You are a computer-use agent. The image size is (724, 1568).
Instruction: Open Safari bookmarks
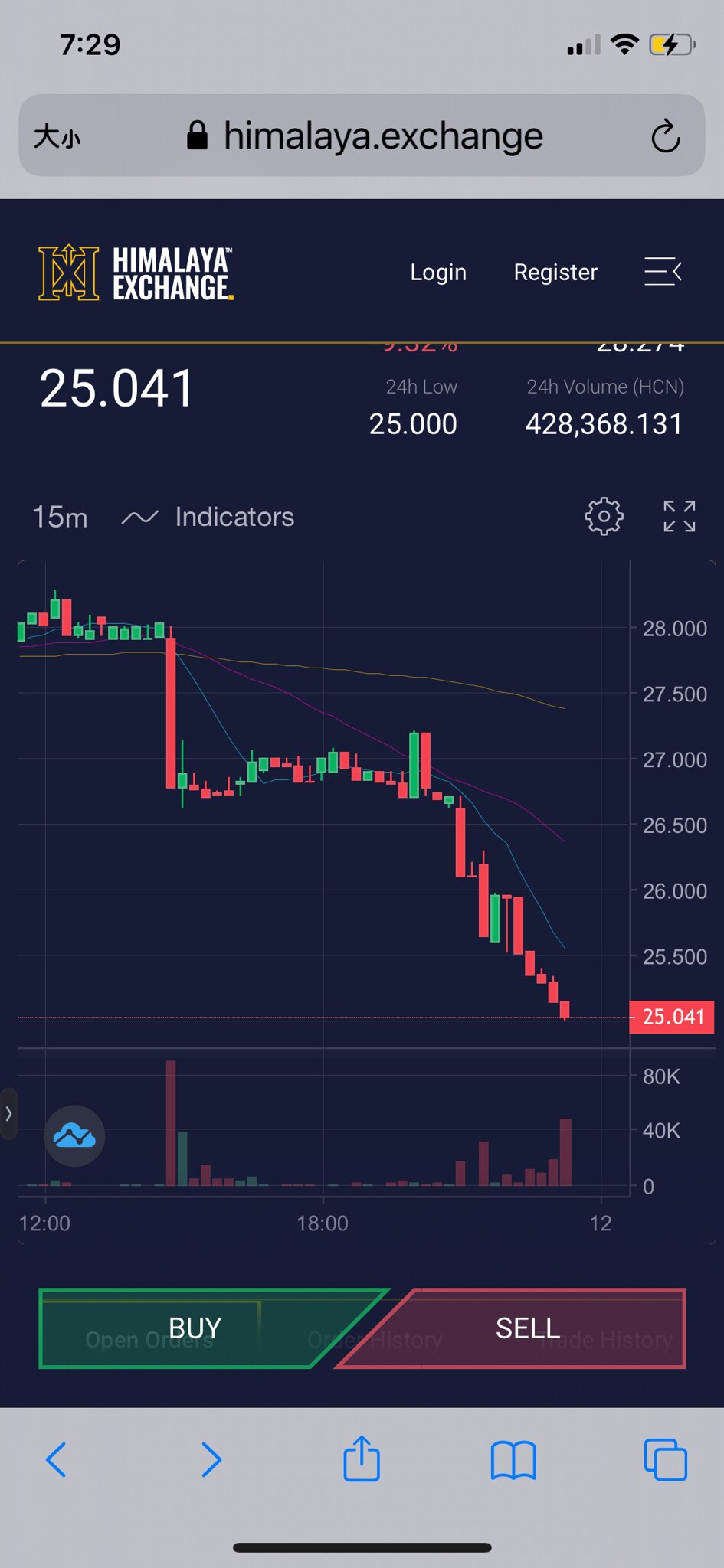(513, 1459)
